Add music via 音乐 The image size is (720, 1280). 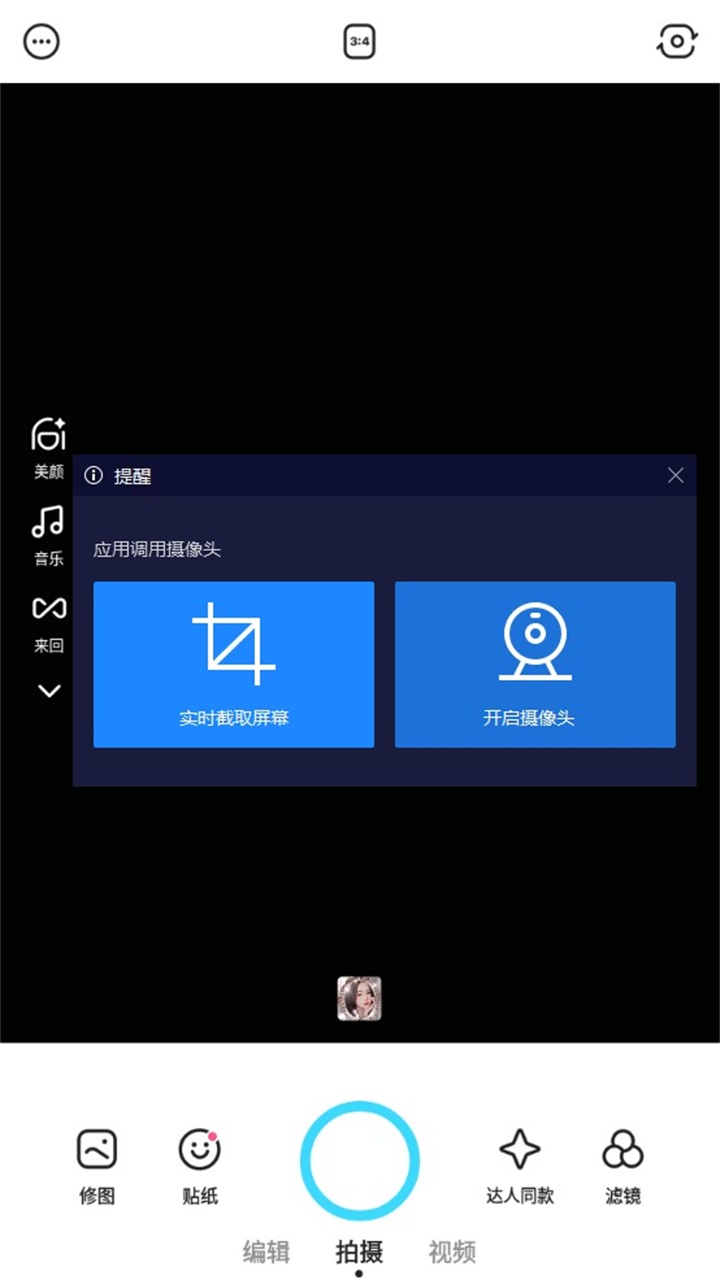(48, 534)
